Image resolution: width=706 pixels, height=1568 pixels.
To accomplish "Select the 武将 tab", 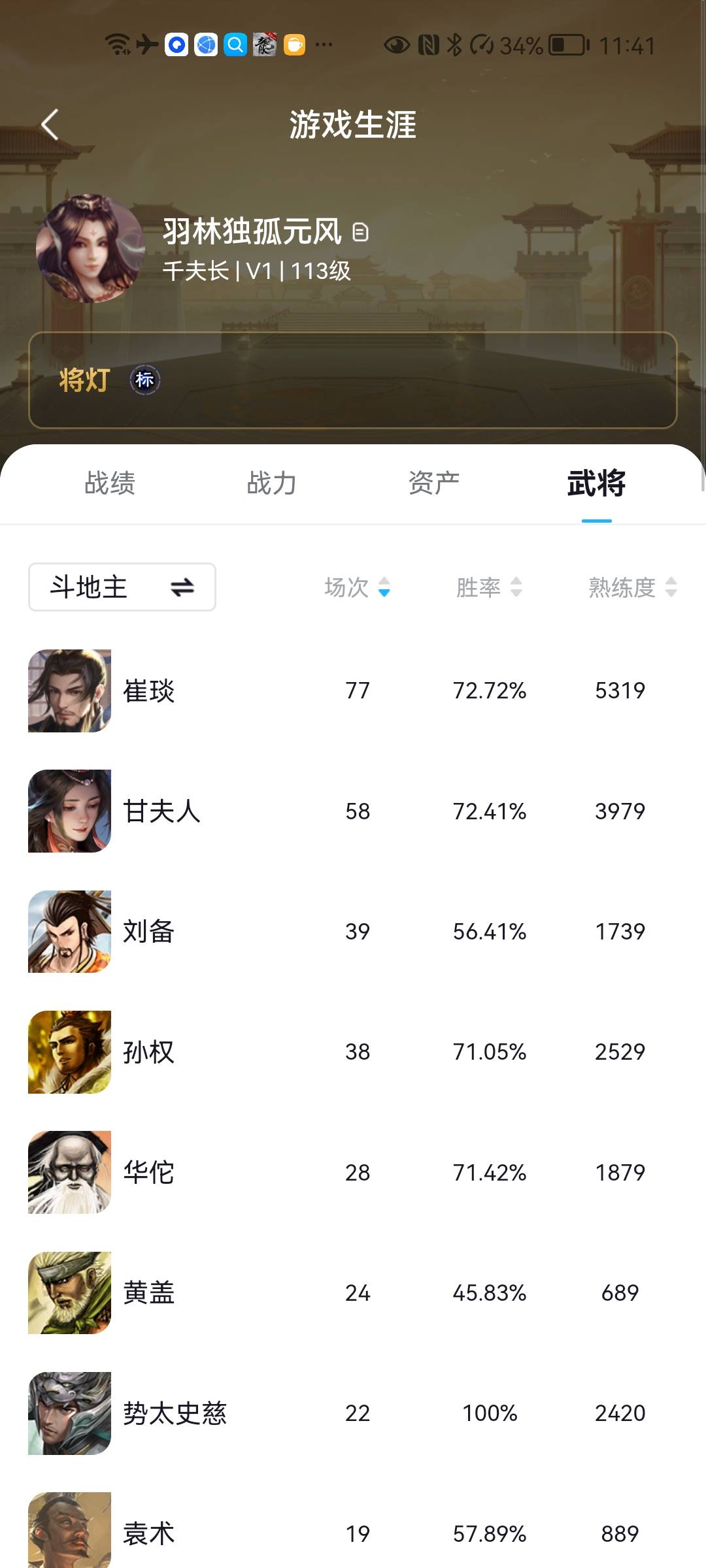I will coord(596,483).
